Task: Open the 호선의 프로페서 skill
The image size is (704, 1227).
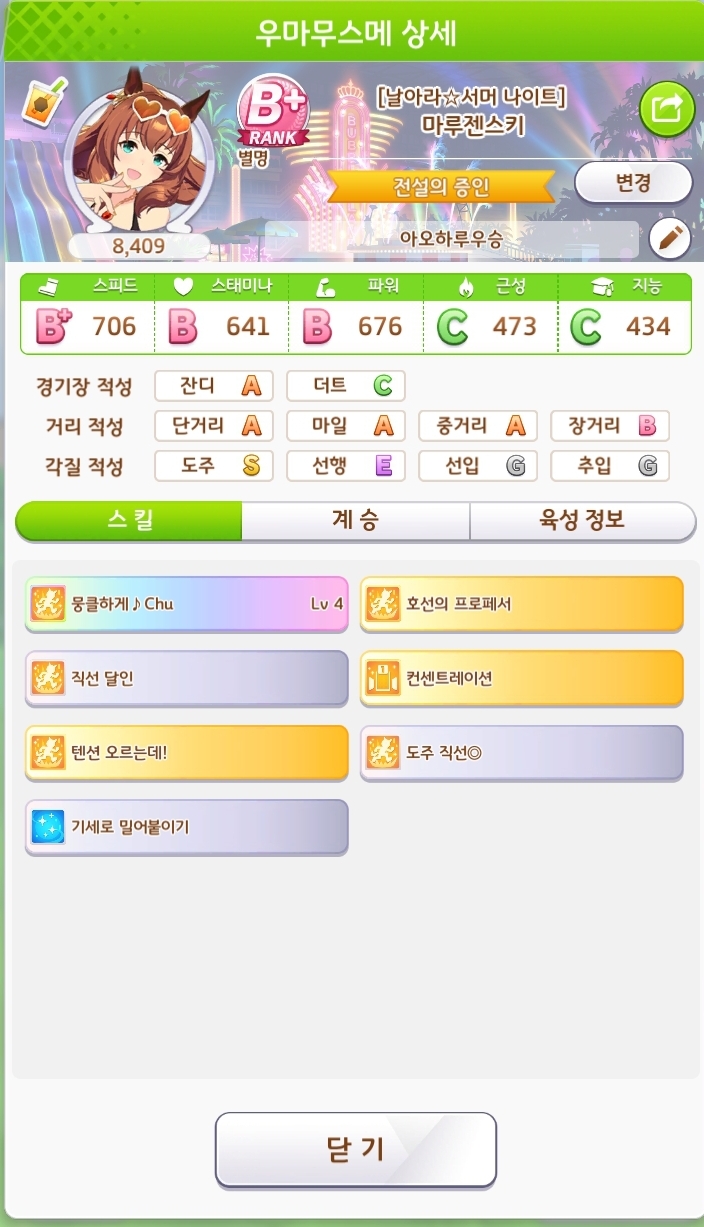Action: tap(521, 604)
